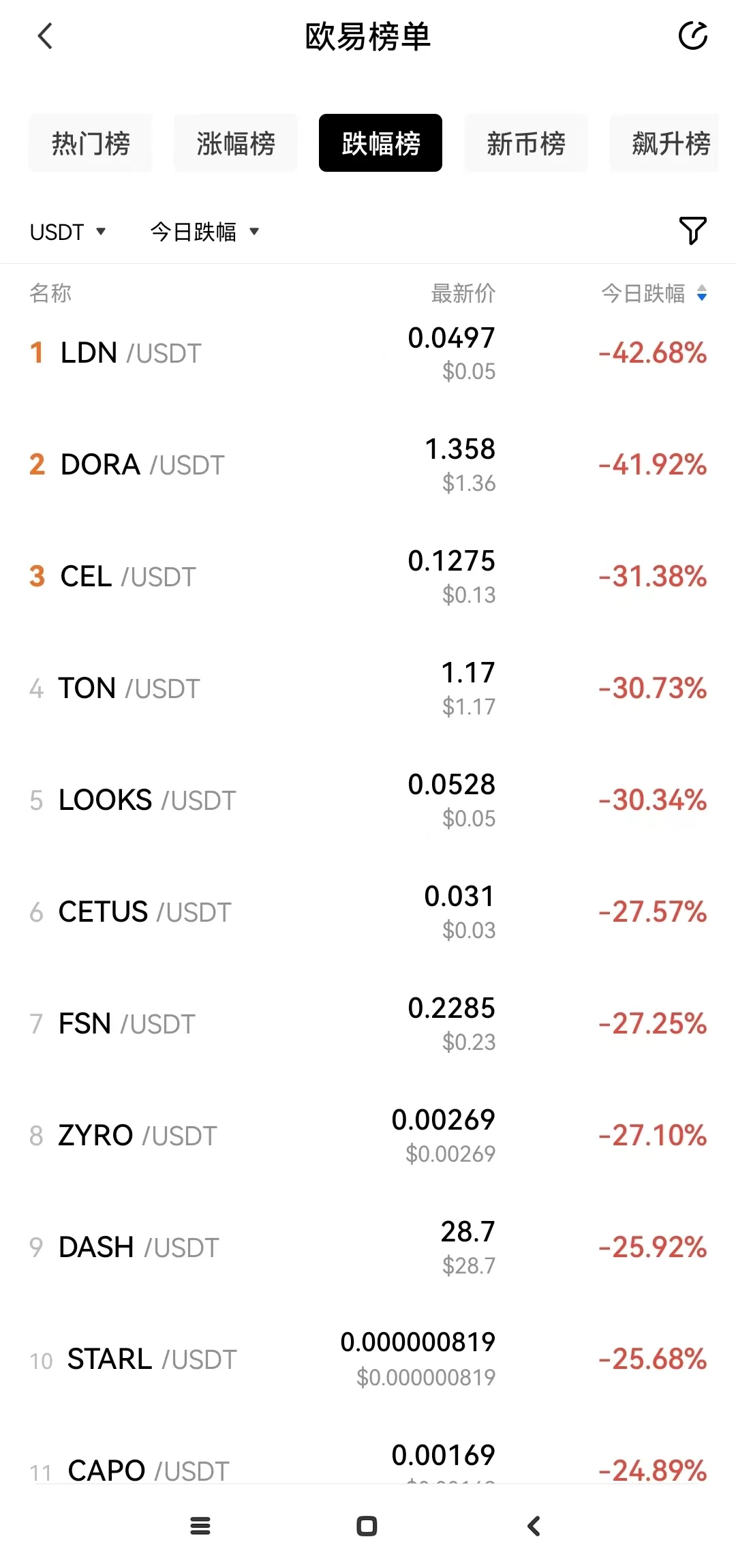Screen dimensions: 736x1568
Task: Open the 新币榜 listing
Action: point(525,143)
